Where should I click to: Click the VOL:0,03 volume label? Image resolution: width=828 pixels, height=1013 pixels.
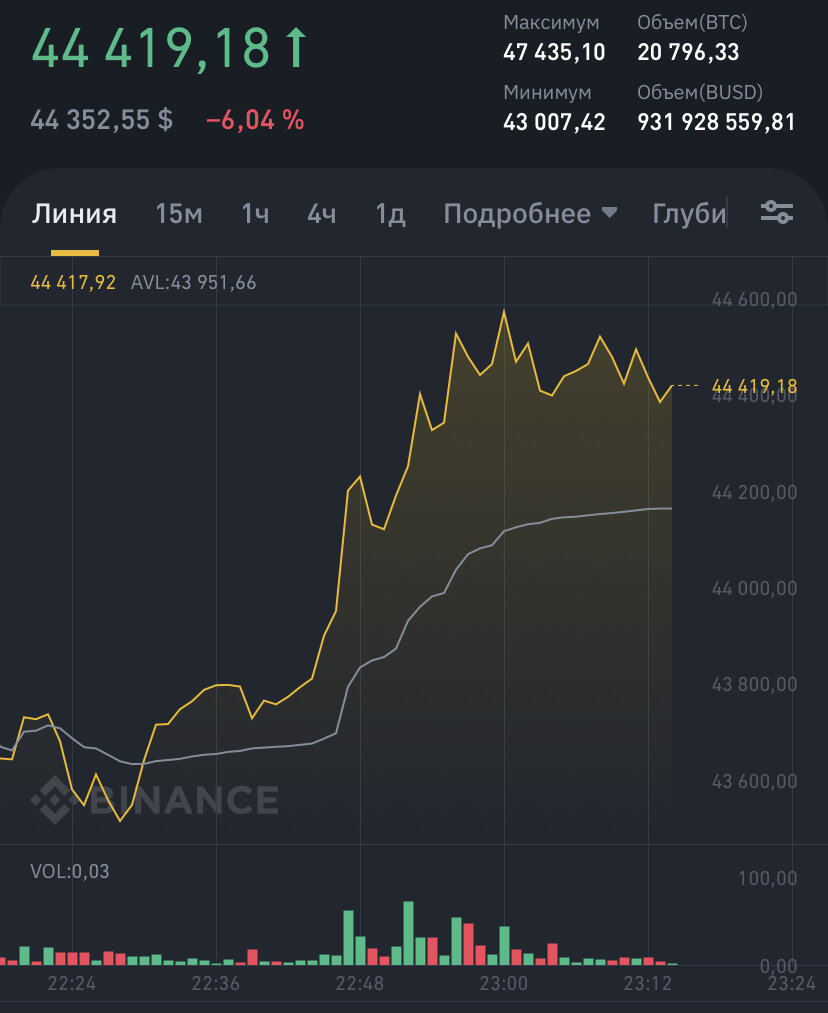coord(73,871)
